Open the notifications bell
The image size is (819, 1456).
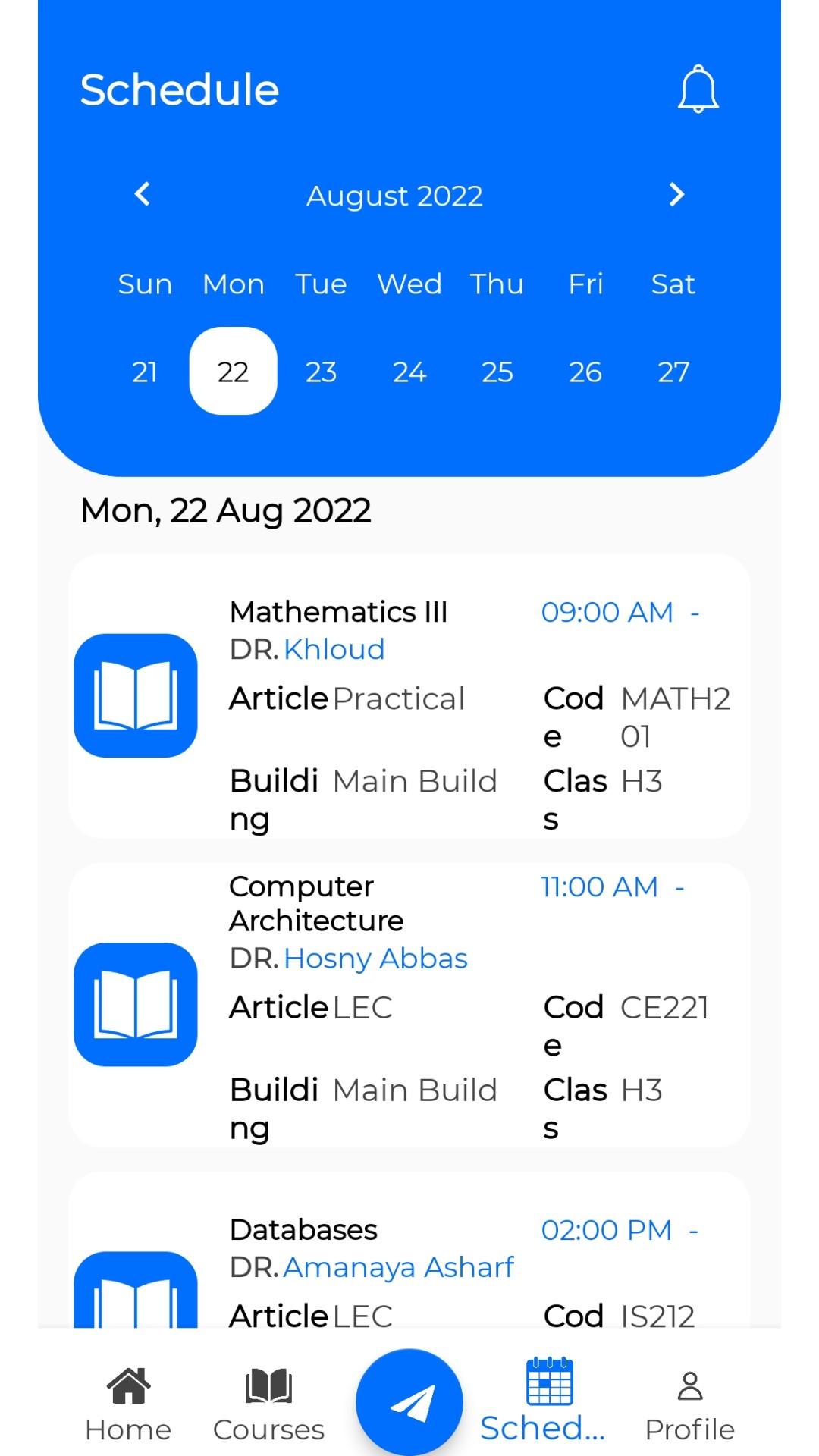pos(698,89)
